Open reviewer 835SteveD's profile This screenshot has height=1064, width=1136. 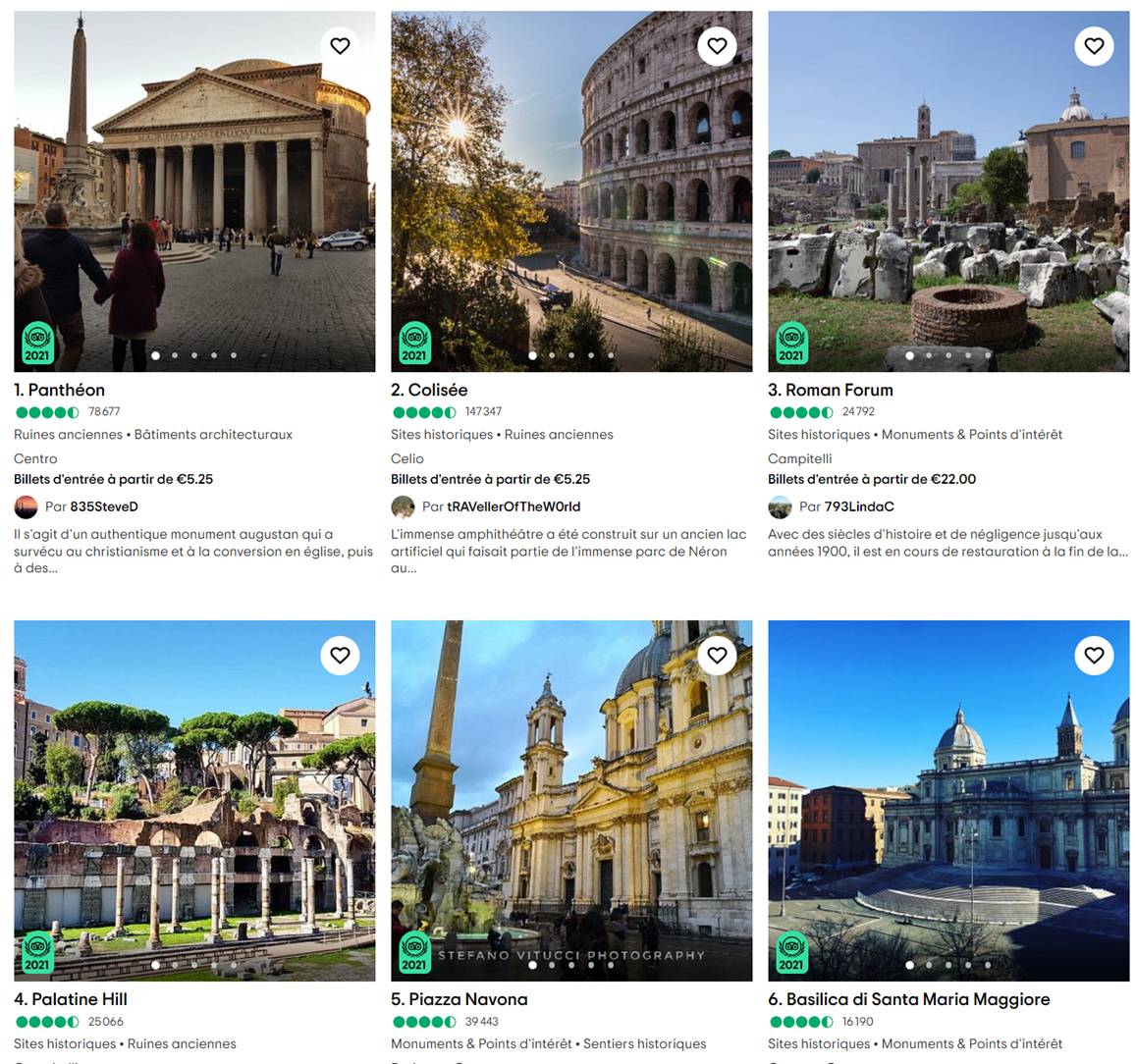[104, 506]
